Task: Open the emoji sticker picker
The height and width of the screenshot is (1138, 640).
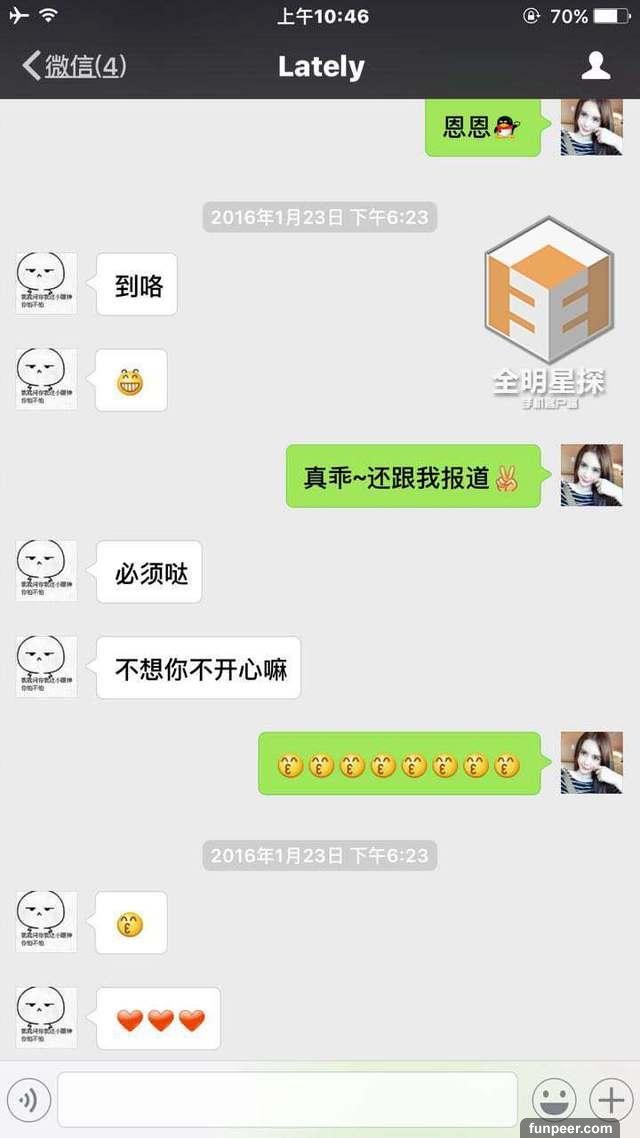Action: [x=553, y=1100]
